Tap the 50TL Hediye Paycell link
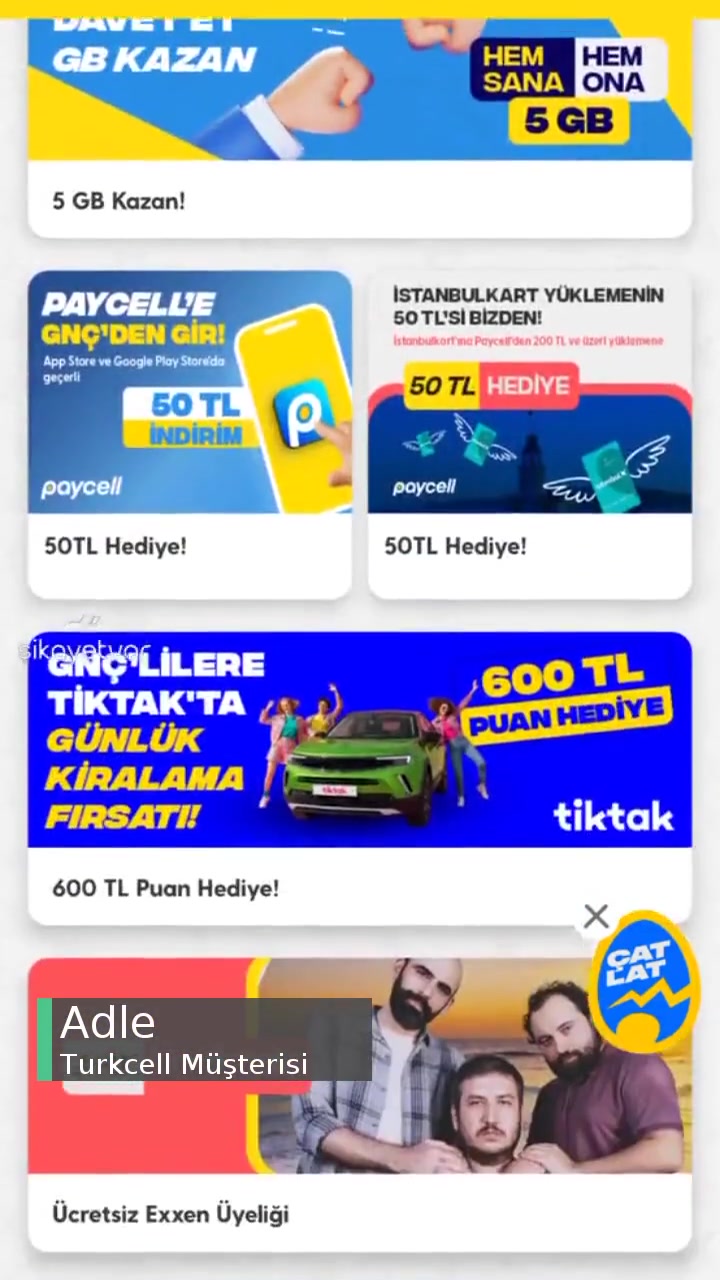The height and width of the screenshot is (1280, 720). pyautogui.click(x=115, y=546)
